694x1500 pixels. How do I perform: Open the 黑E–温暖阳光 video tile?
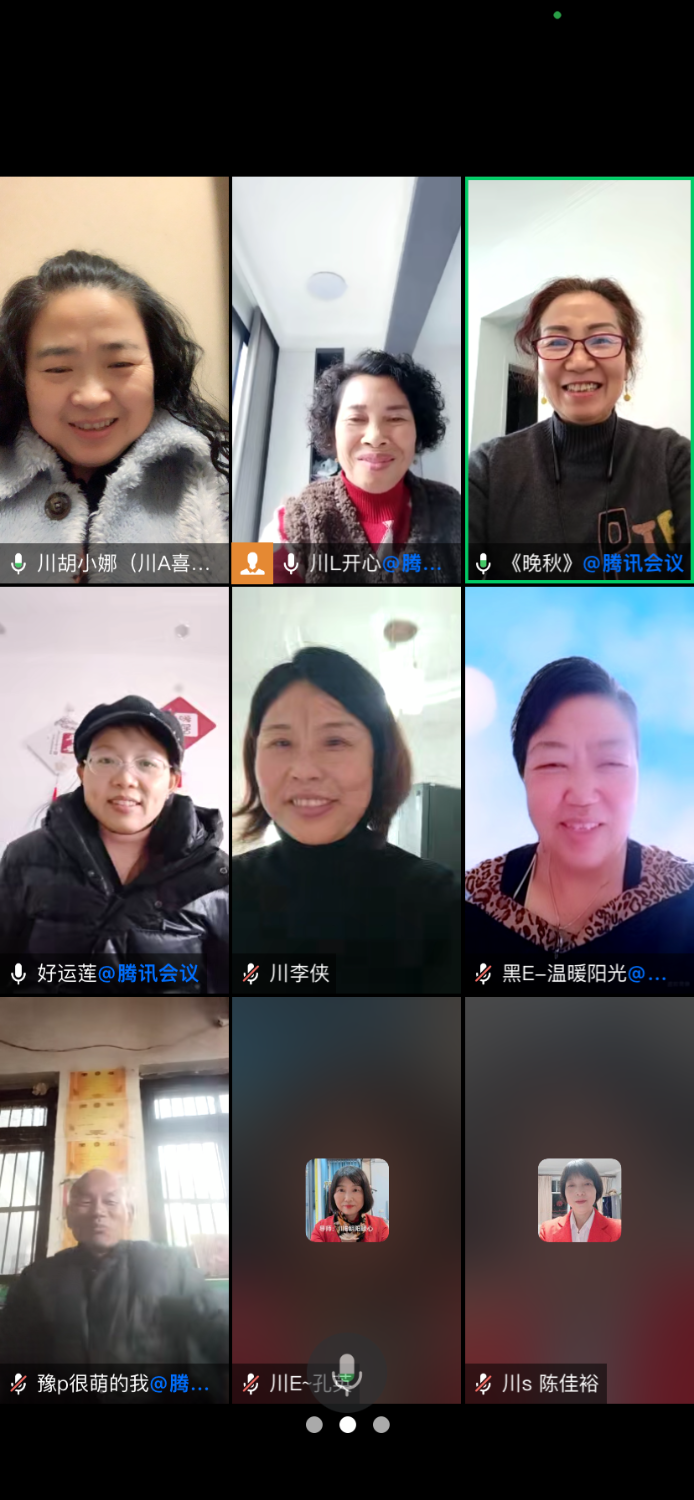pos(579,790)
